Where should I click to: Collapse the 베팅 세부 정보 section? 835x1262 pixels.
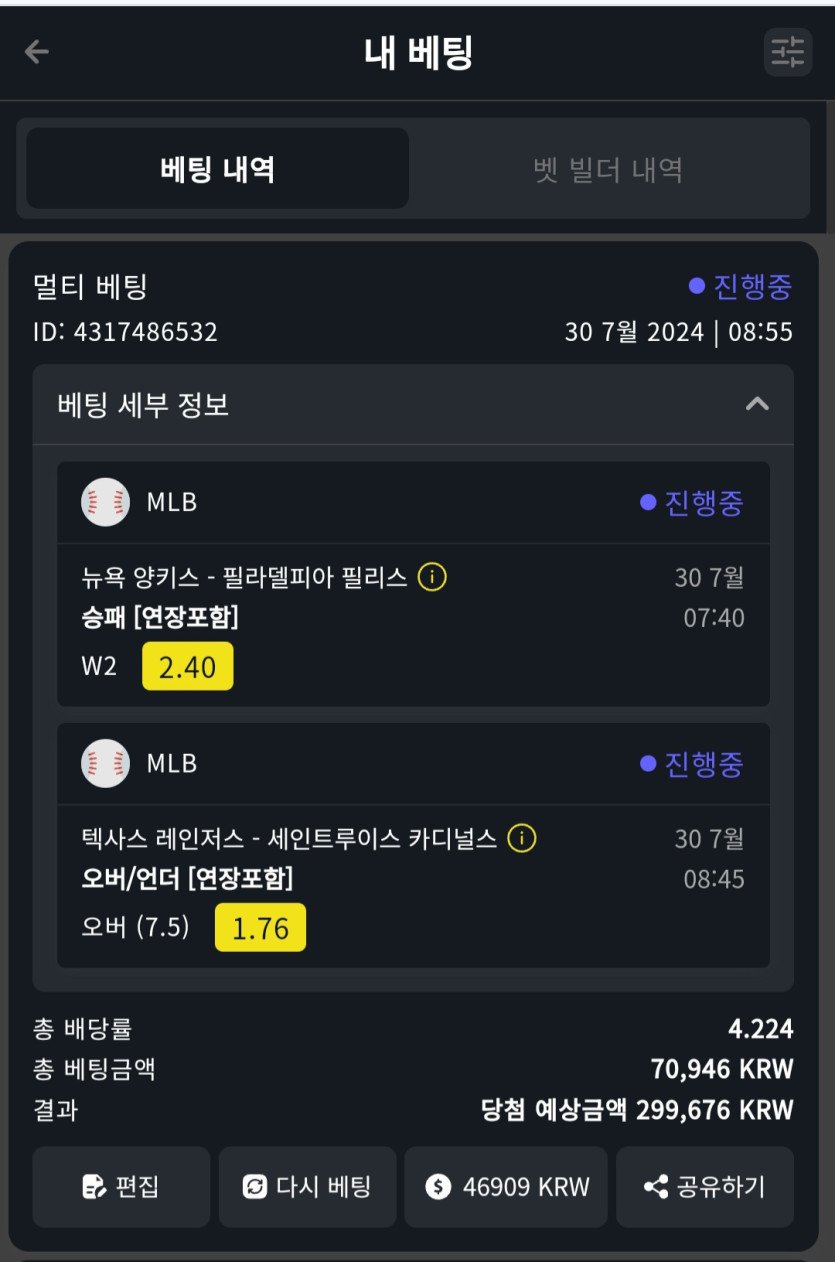tap(757, 404)
